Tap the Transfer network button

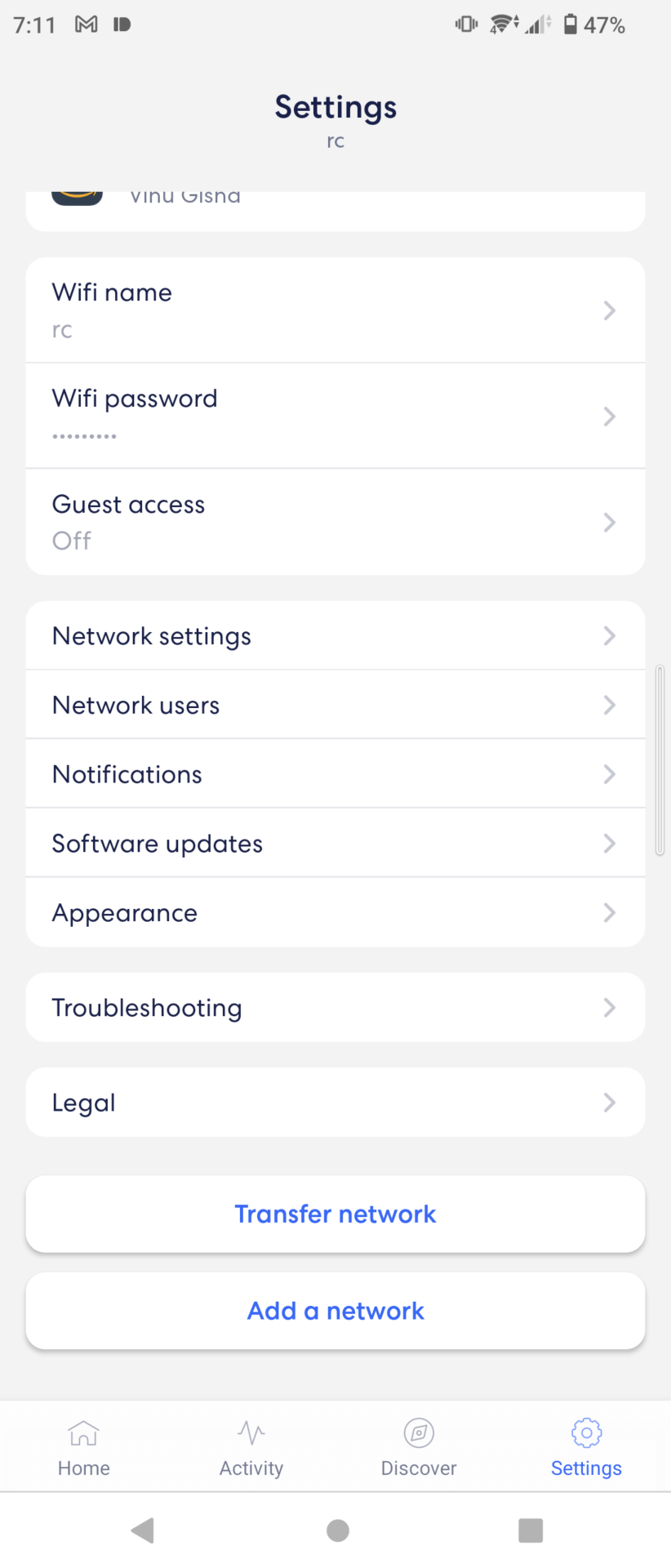[335, 1214]
